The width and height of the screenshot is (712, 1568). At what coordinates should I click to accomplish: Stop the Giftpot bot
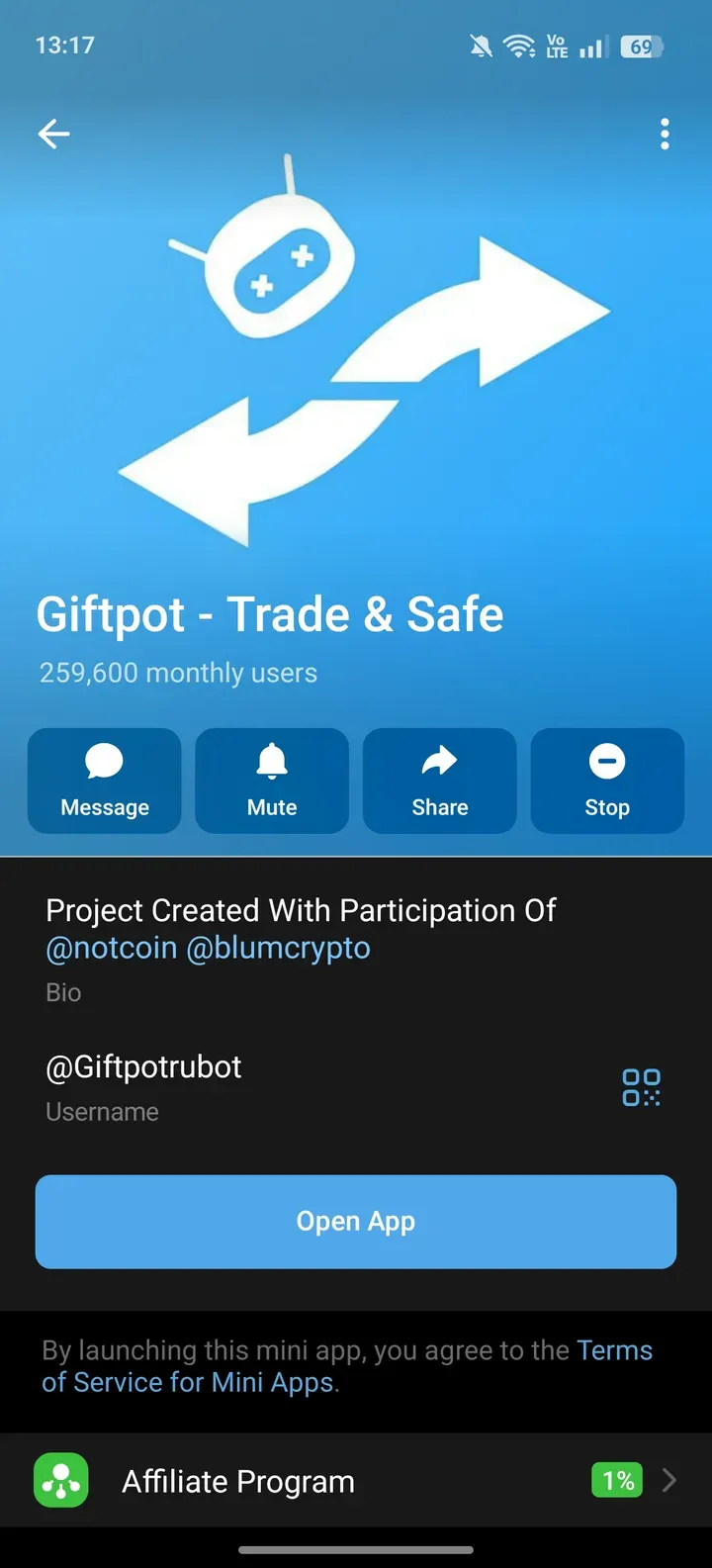point(606,781)
